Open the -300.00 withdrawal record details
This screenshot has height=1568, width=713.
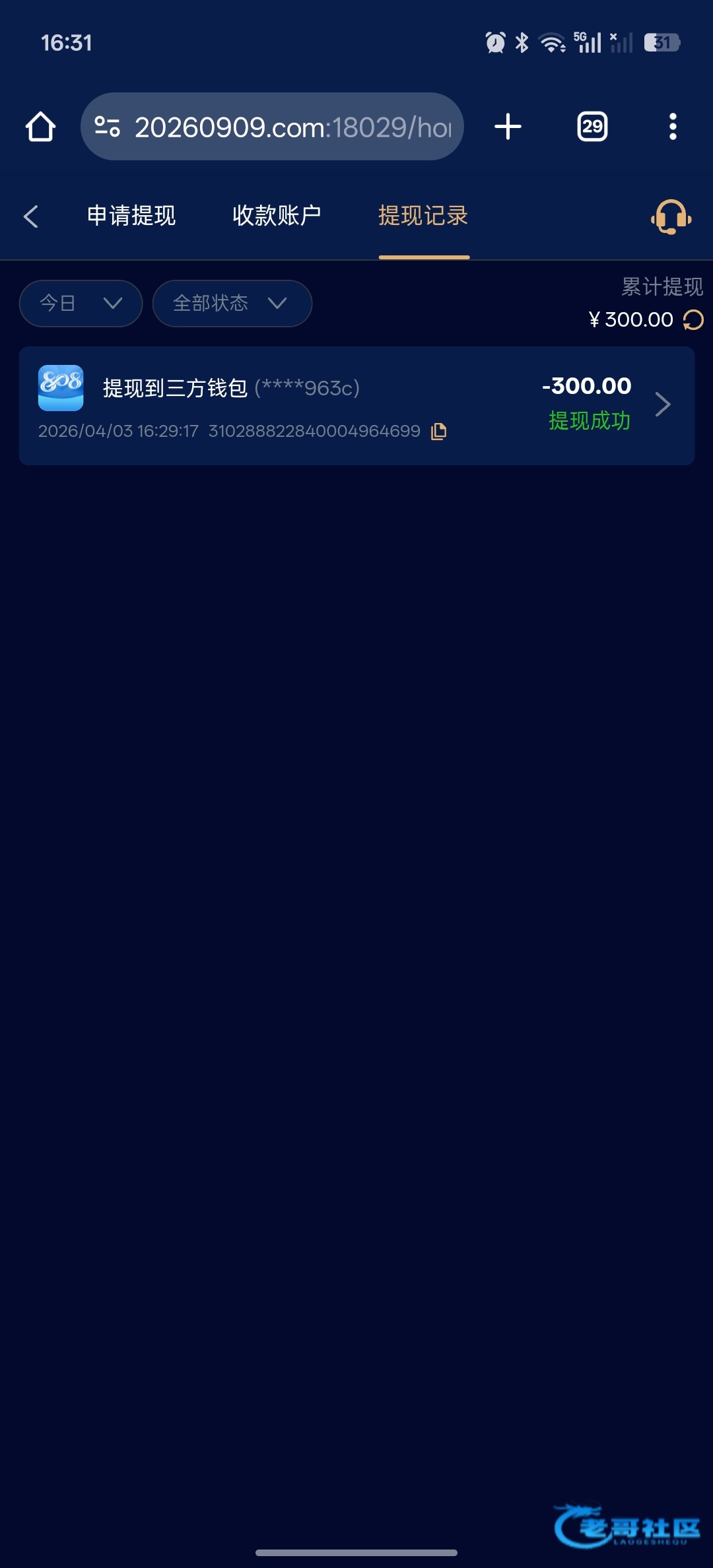(662, 405)
